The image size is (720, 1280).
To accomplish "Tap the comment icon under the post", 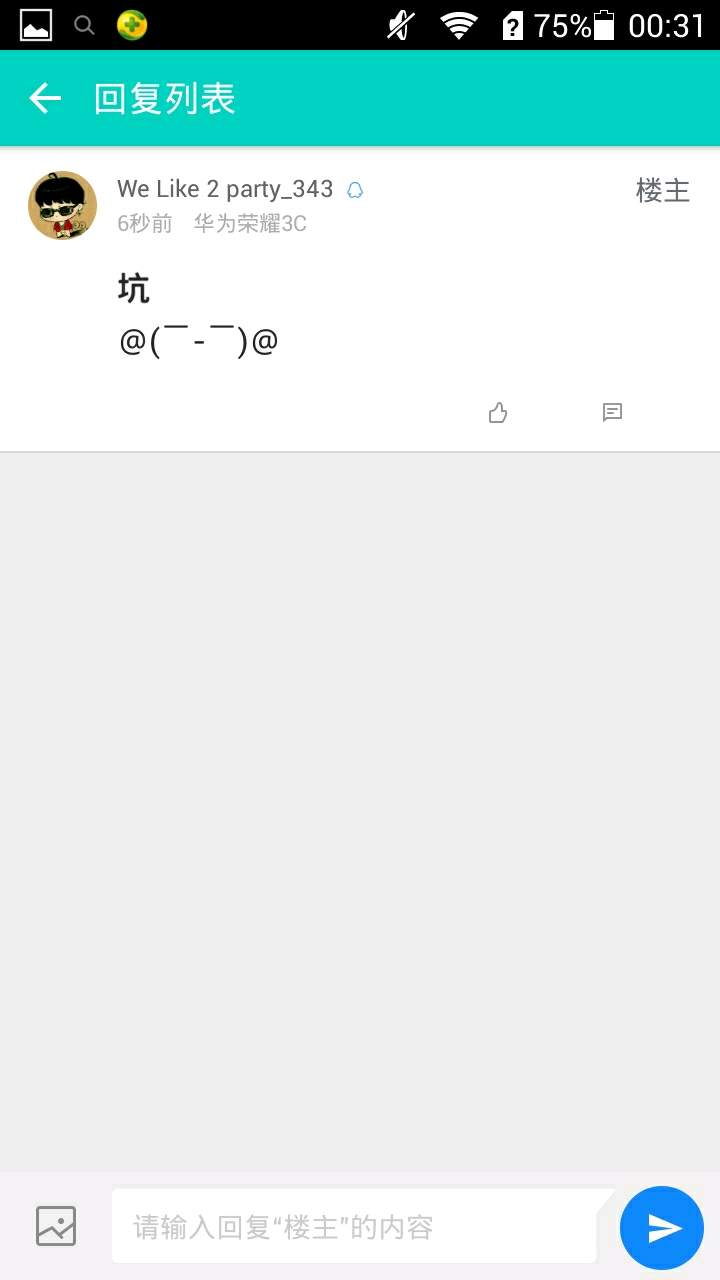I will (612, 412).
